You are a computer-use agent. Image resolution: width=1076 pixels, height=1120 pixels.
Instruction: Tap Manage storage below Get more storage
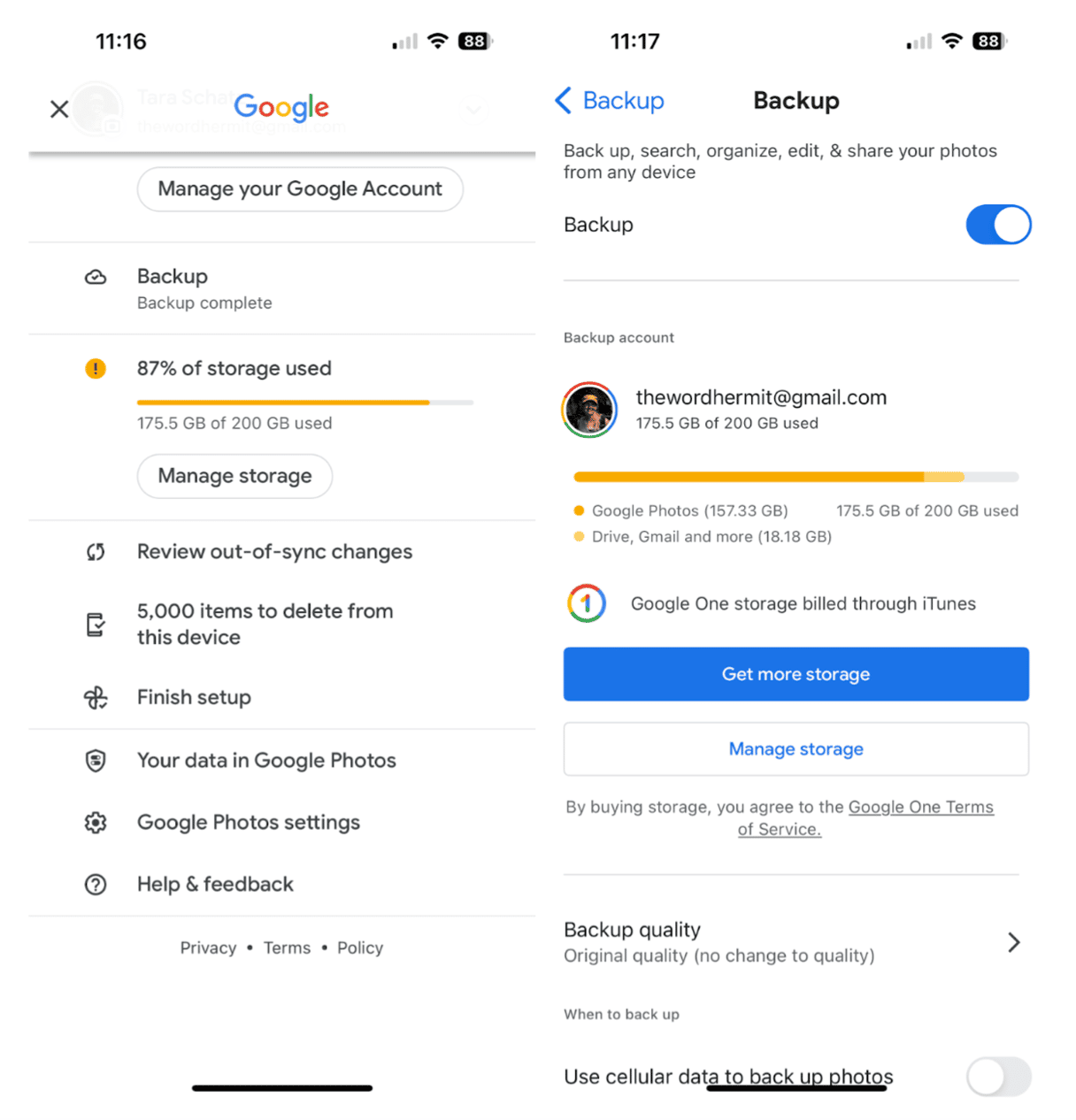[x=795, y=749]
